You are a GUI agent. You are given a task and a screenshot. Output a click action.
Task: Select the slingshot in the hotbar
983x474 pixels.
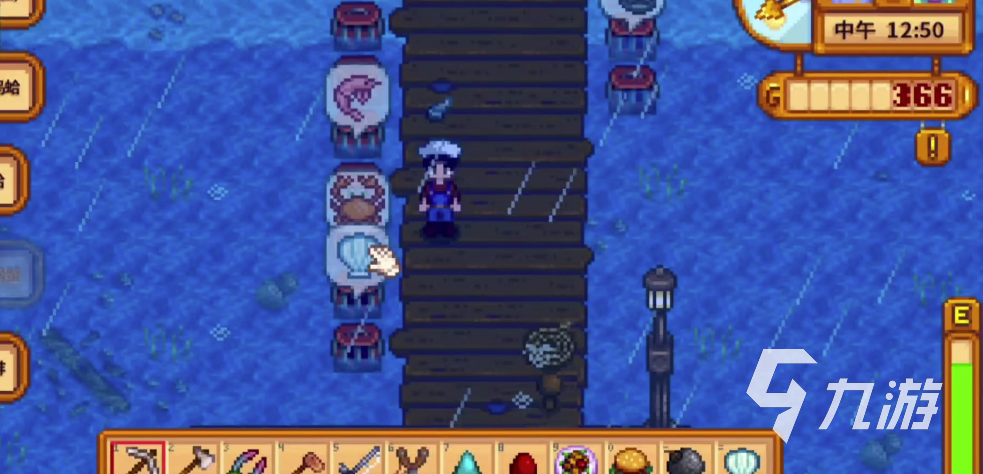click(x=410, y=460)
